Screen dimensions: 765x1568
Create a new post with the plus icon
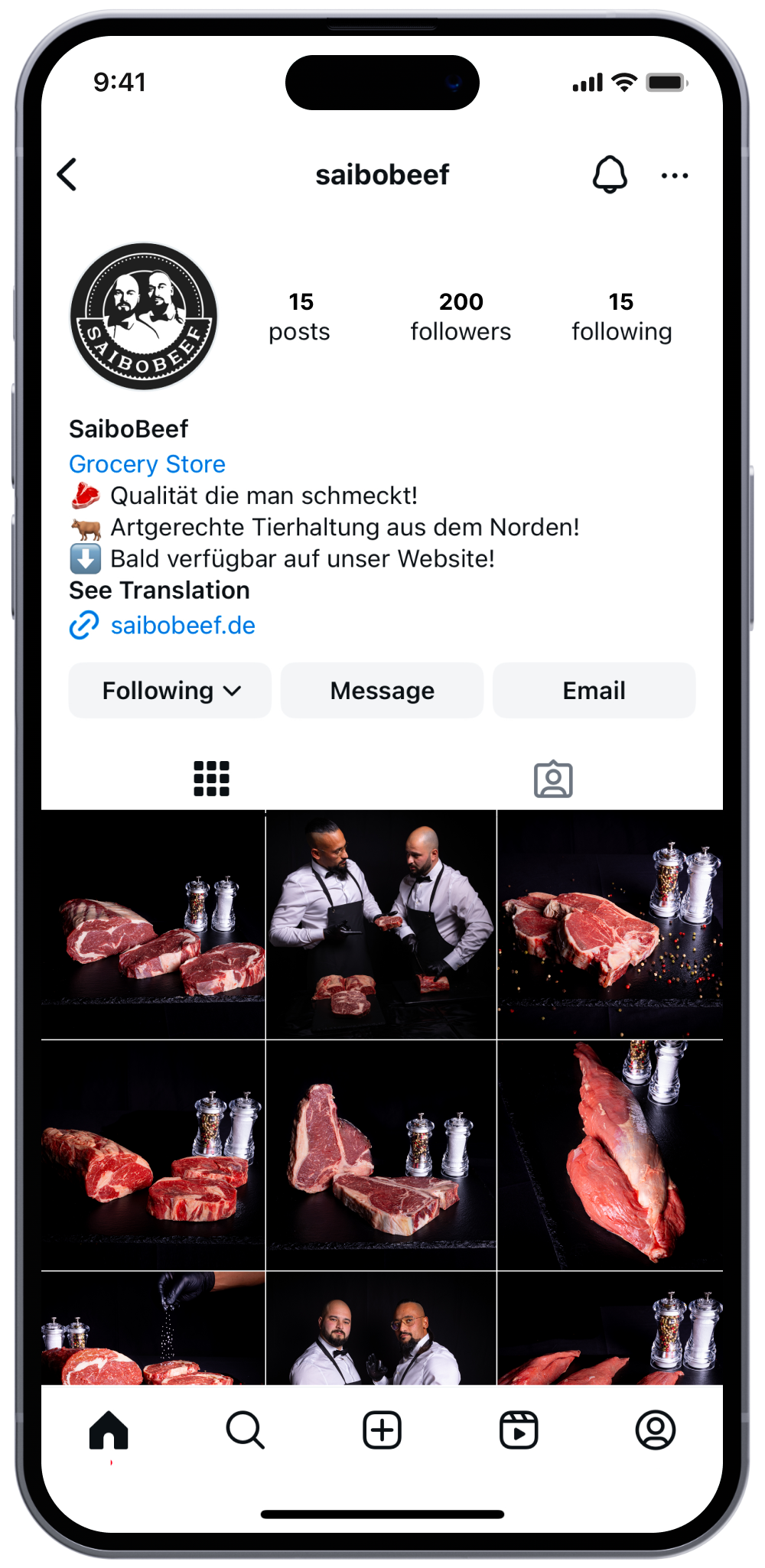tap(382, 1430)
